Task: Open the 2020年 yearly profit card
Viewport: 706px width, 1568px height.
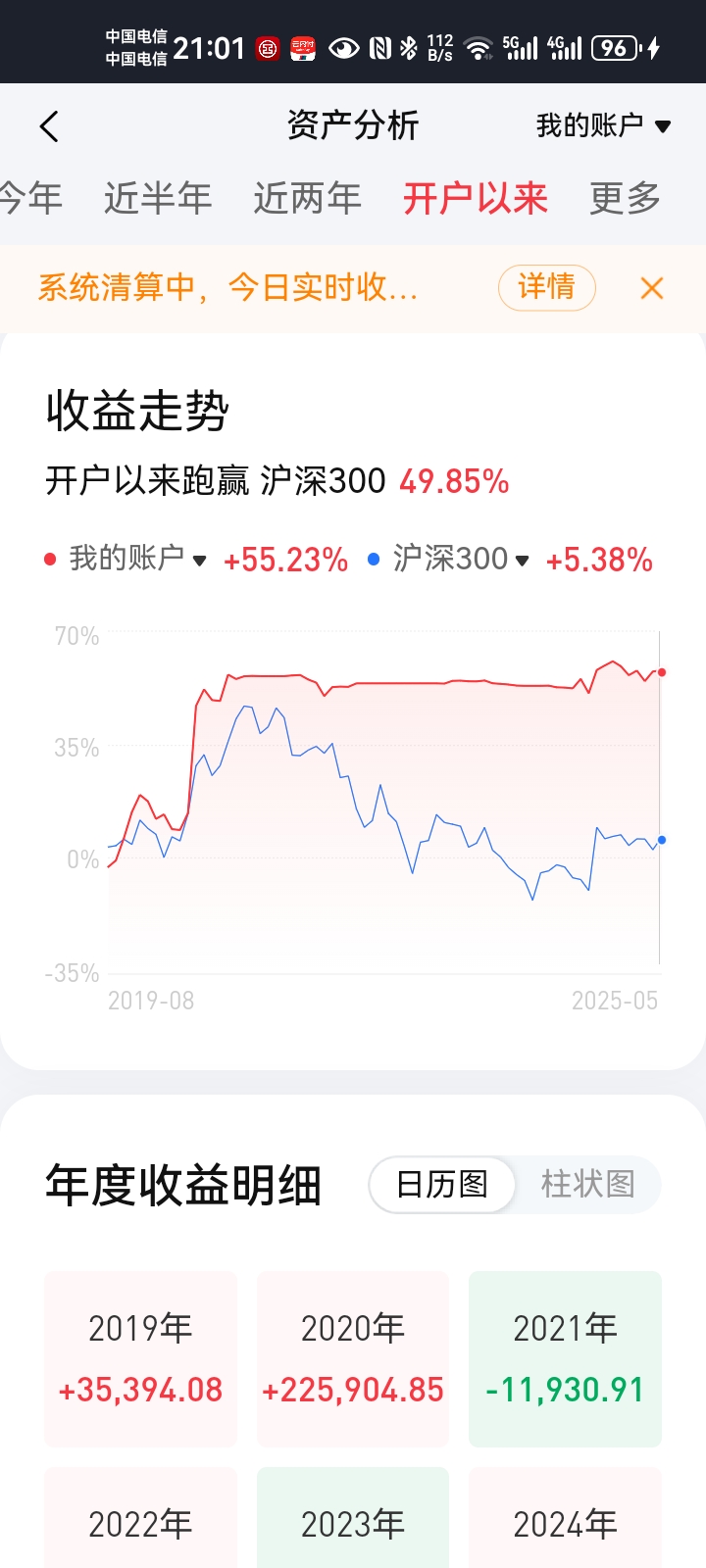Action: point(353,1358)
